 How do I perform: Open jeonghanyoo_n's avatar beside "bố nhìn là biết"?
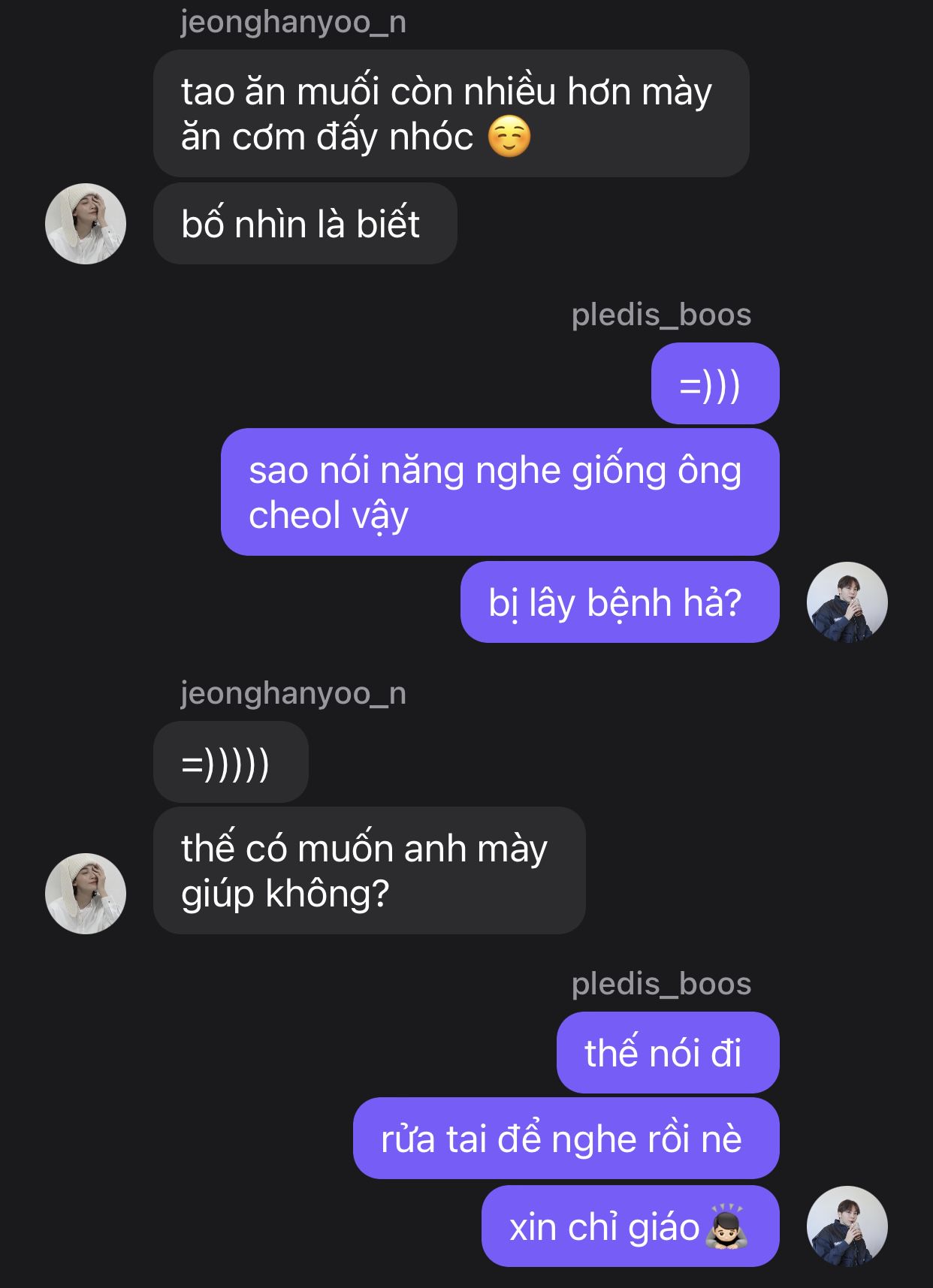tap(86, 224)
